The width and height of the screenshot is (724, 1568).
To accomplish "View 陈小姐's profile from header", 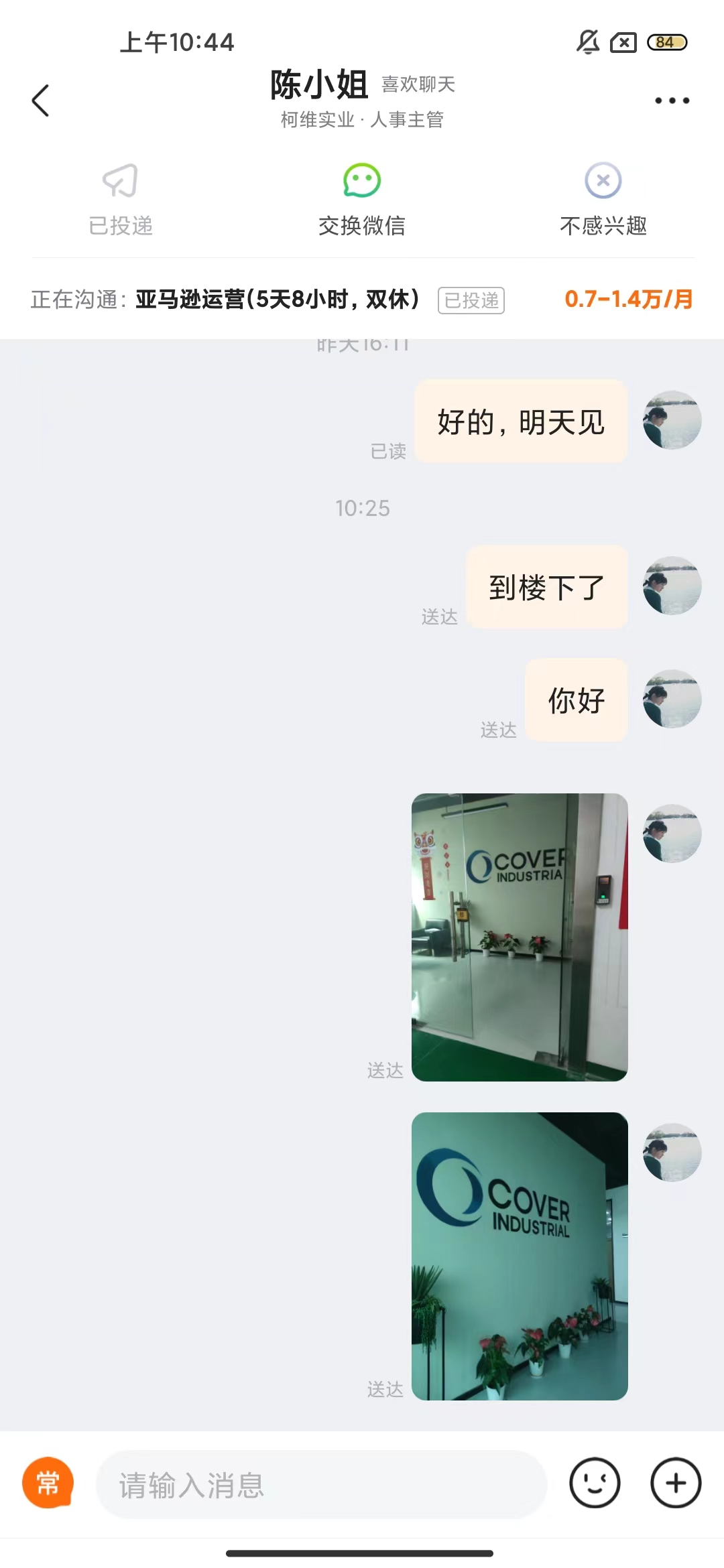I will pos(320,85).
